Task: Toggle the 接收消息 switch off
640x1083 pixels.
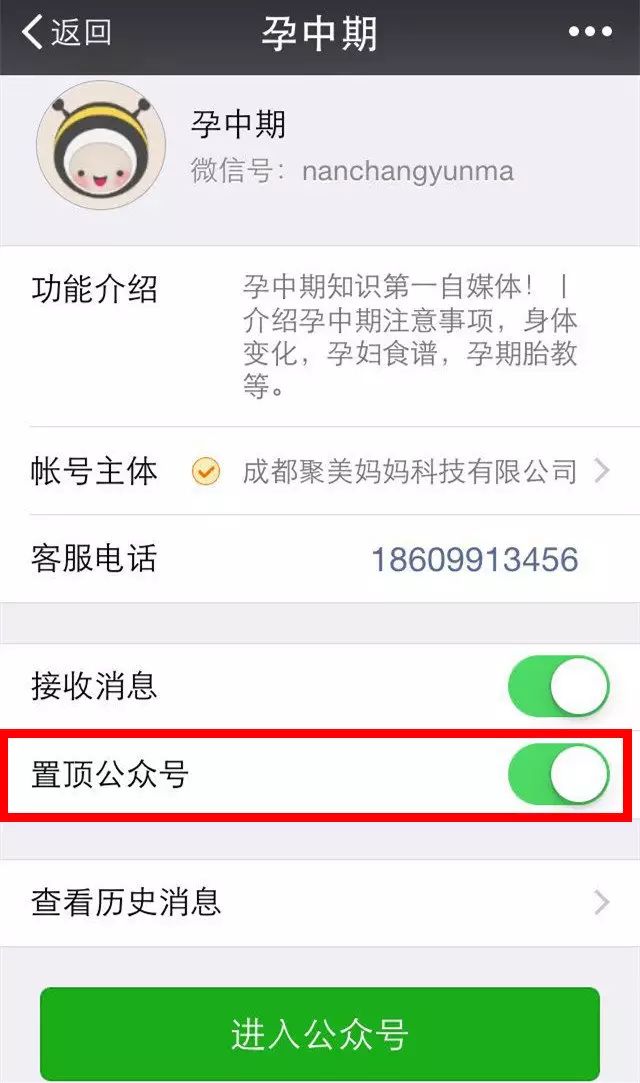Action: pyautogui.click(x=559, y=686)
